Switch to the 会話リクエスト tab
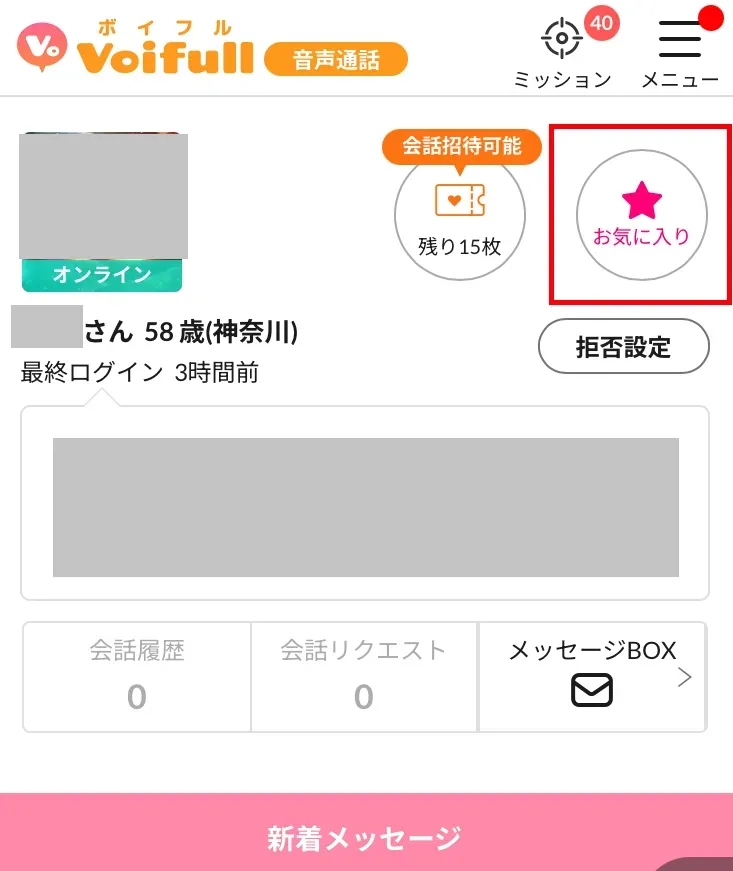This screenshot has width=733, height=871. (363, 677)
